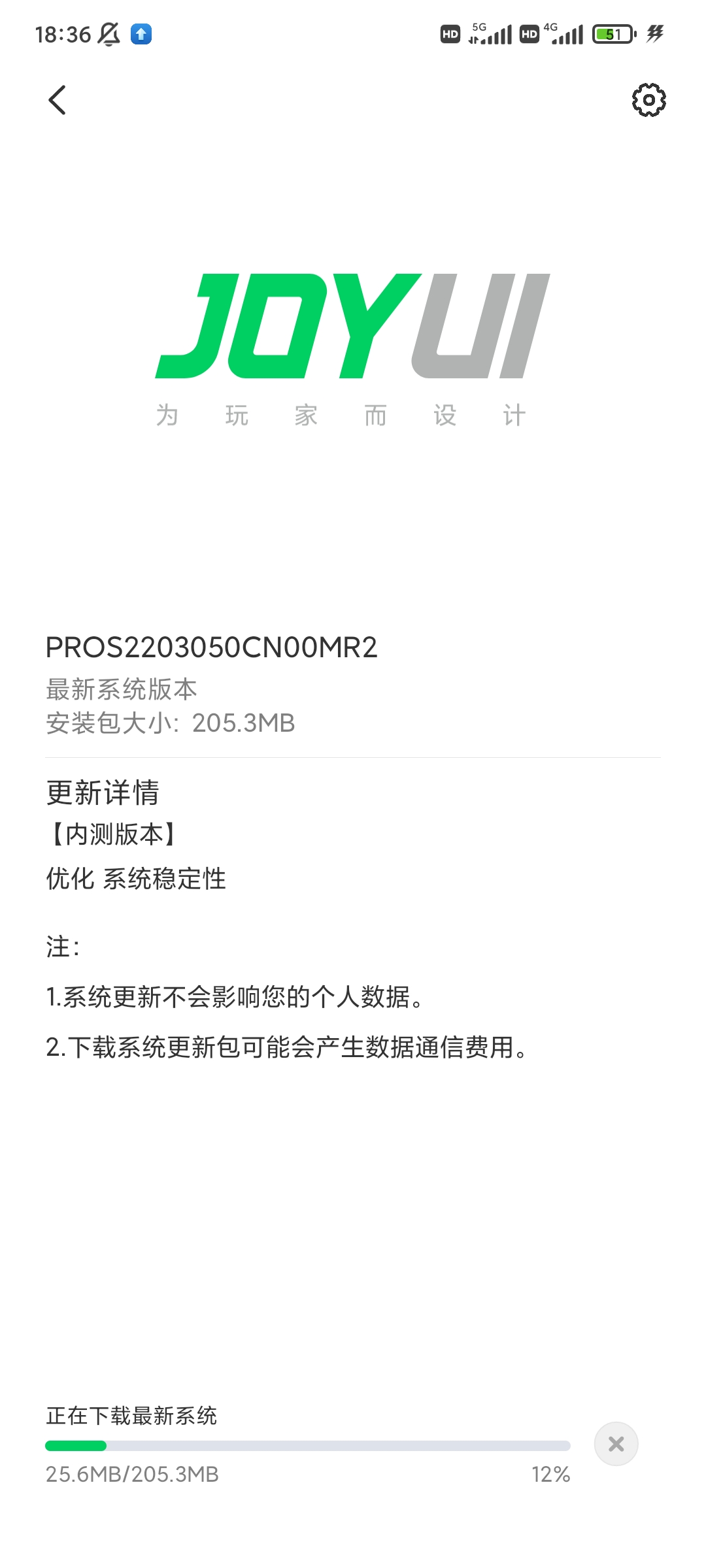This screenshot has height=1568, width=706.
Task: Cancel the system download with the X button
Action: coord(616,1444)
